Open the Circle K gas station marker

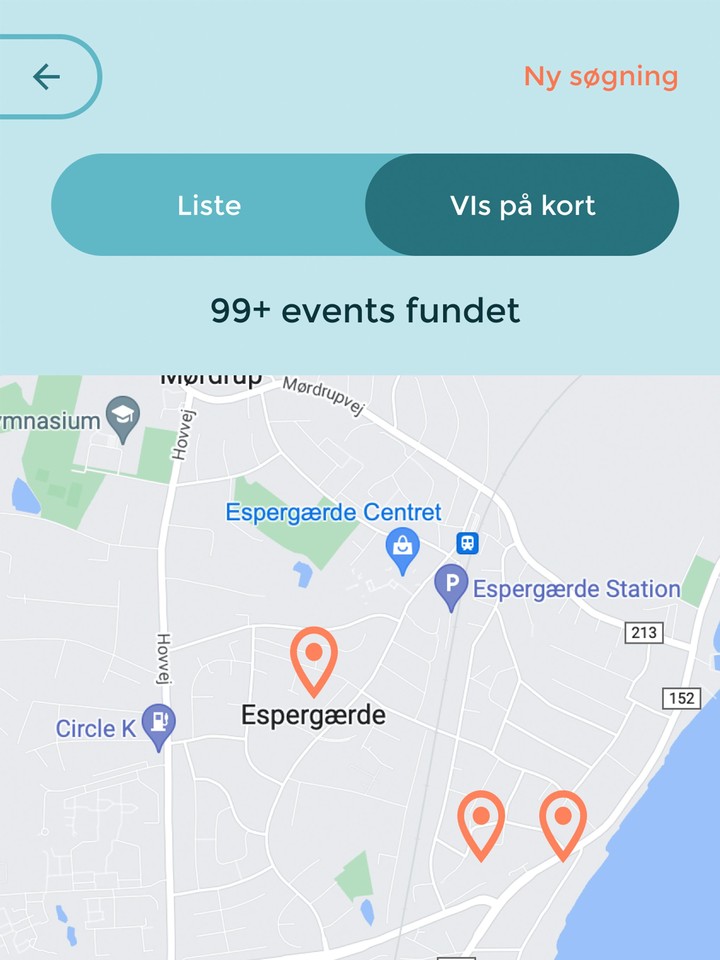[x=158, y=724]
